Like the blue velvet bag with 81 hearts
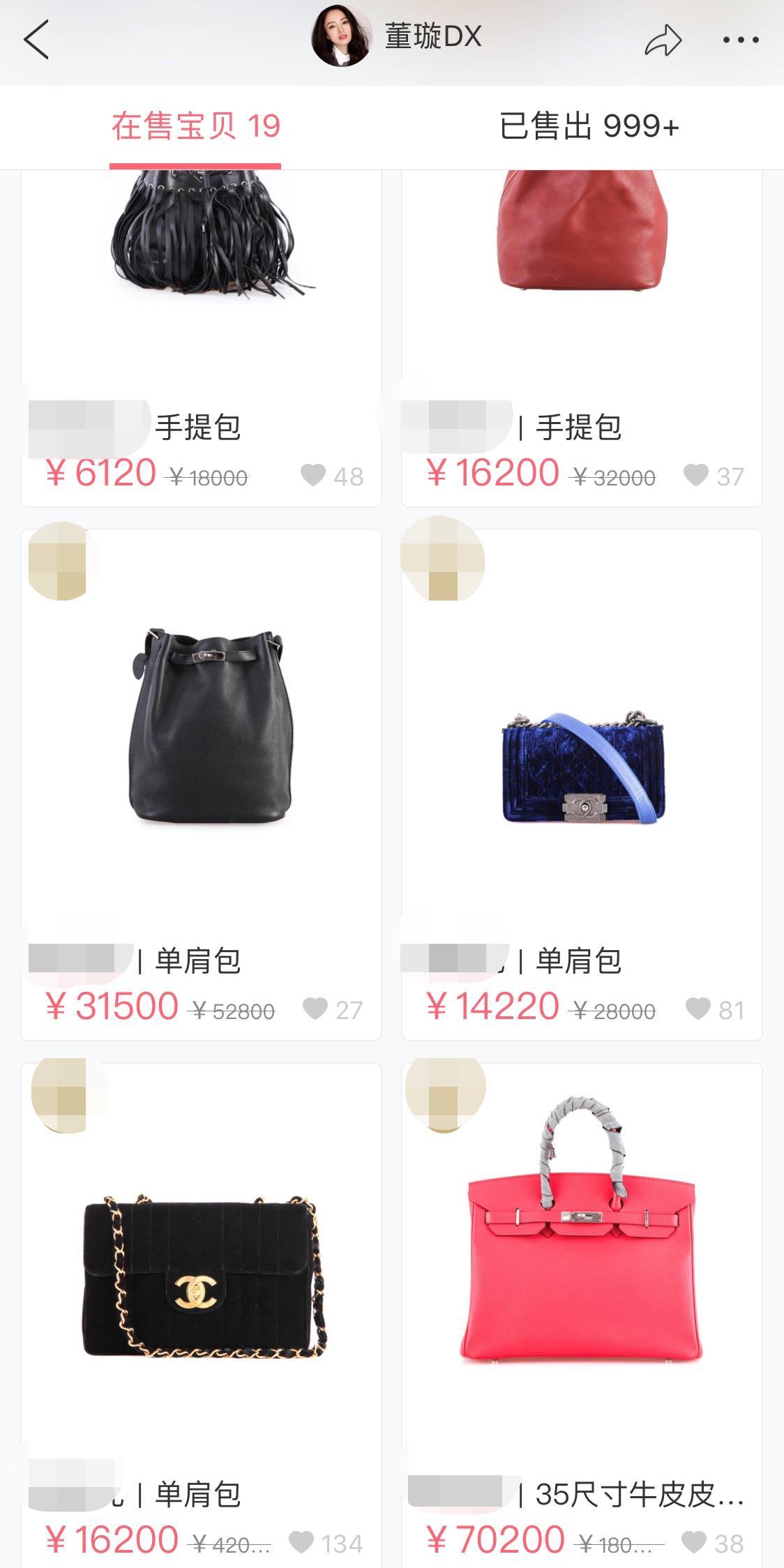The width and height of the screenshot is (784, 1568). point(698,1009)
